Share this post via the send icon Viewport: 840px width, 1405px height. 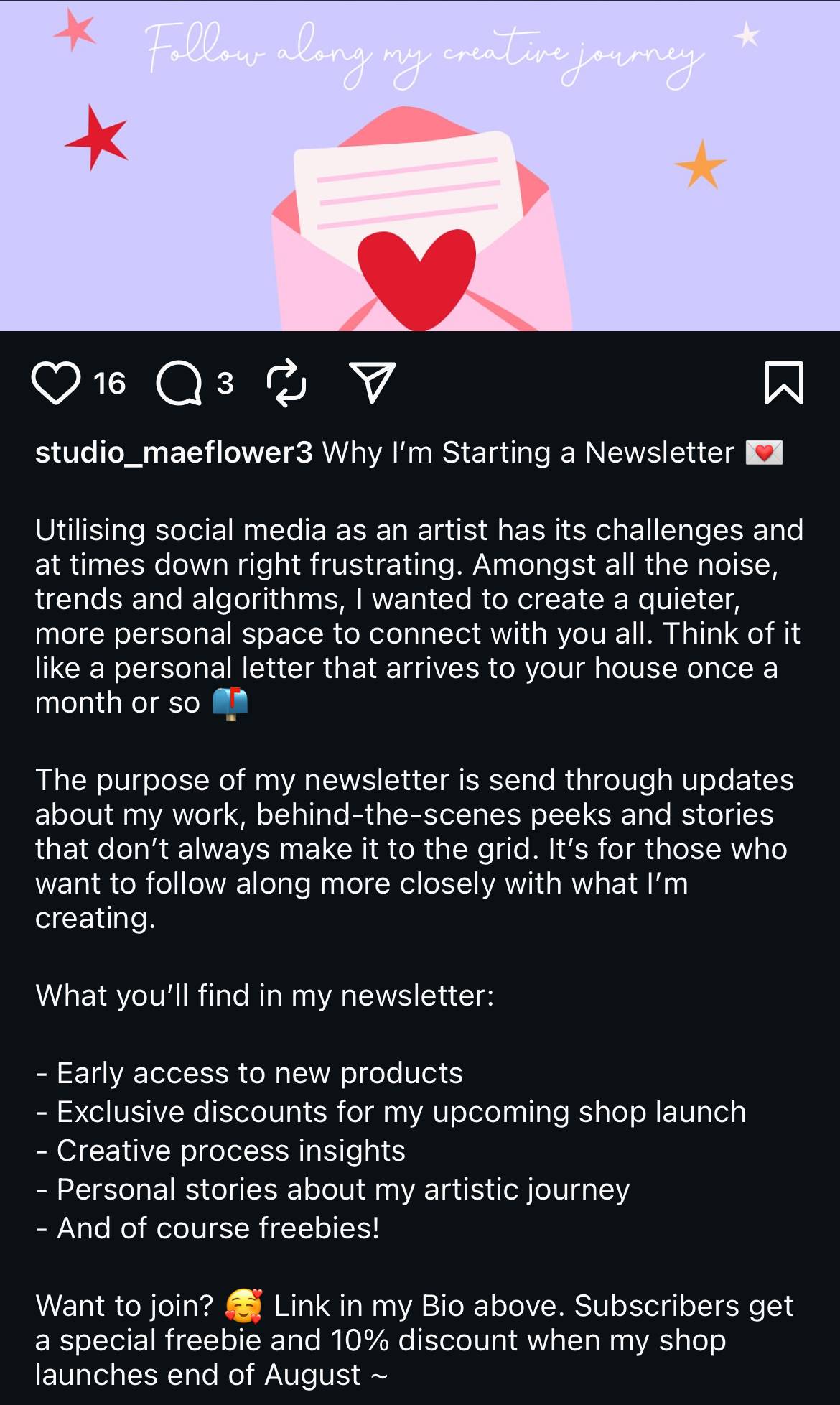click(372, 382)
